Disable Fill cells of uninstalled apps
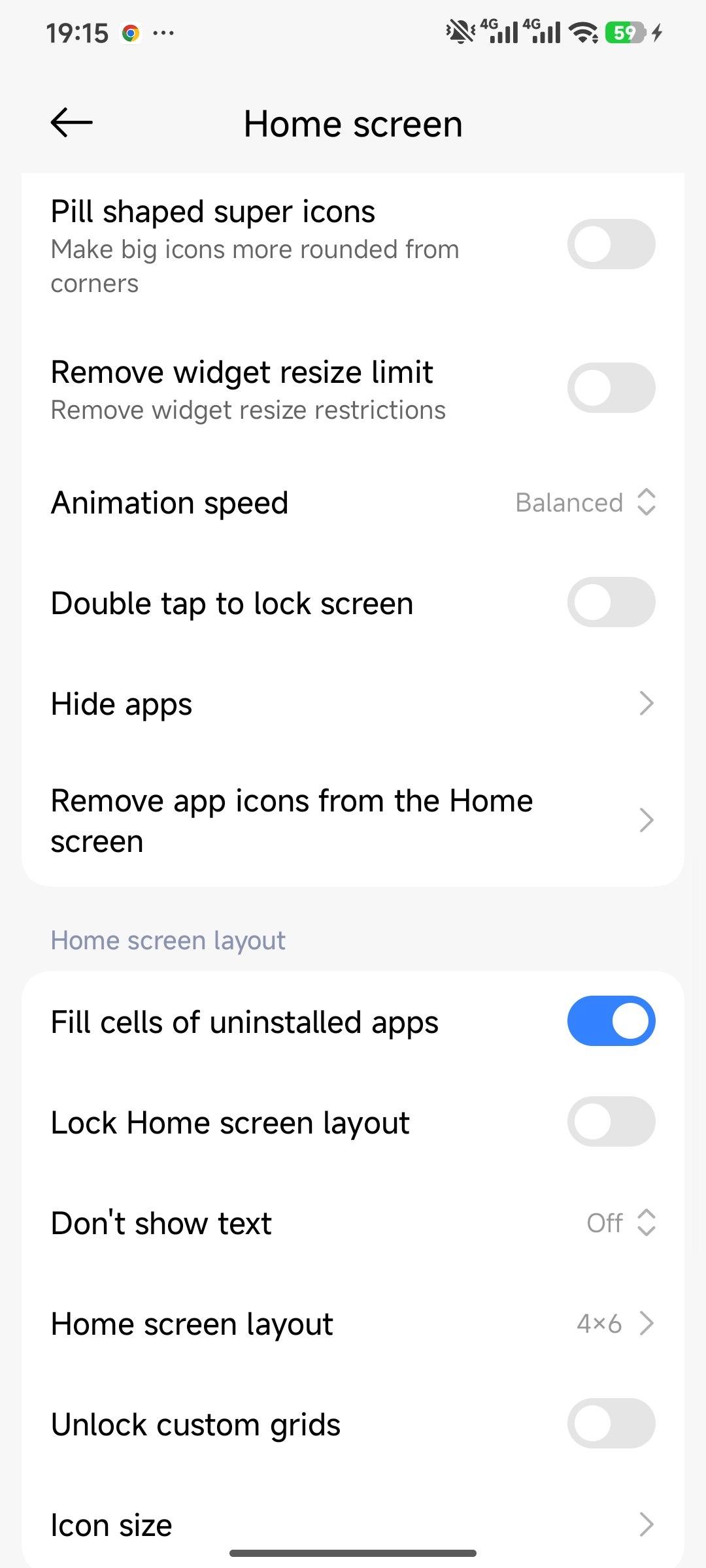 611,1021
